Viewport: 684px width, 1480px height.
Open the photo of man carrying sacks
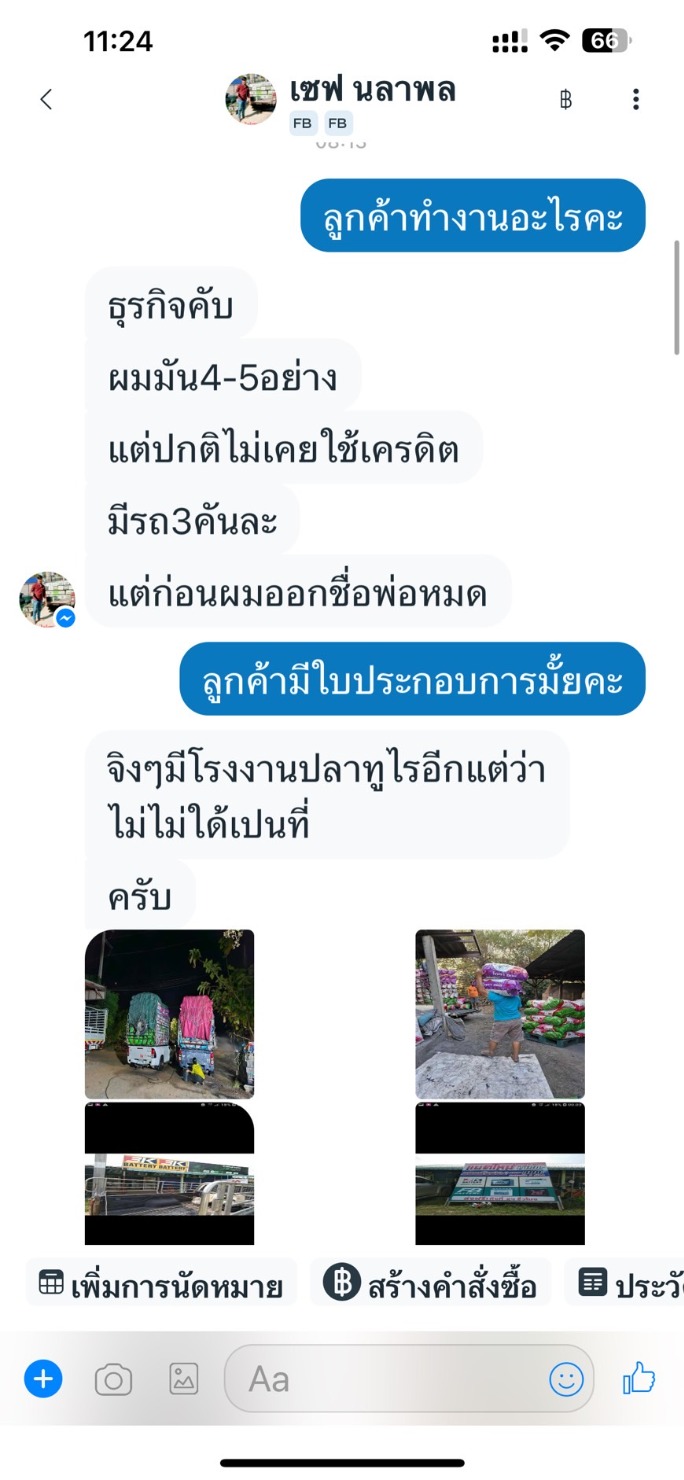pyautogui.click(x=500, y=1014)
